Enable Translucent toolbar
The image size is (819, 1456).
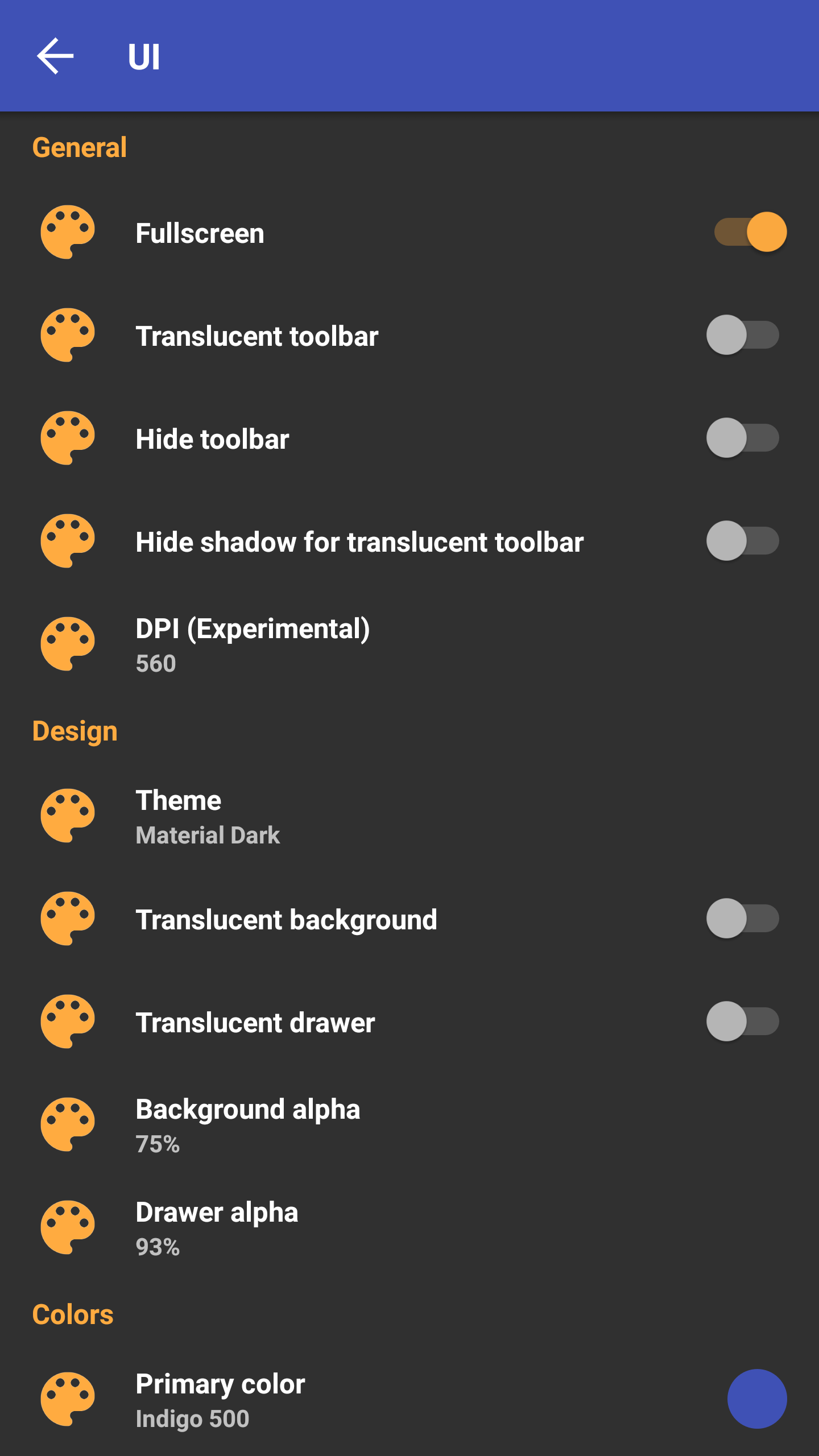(743, 335)
